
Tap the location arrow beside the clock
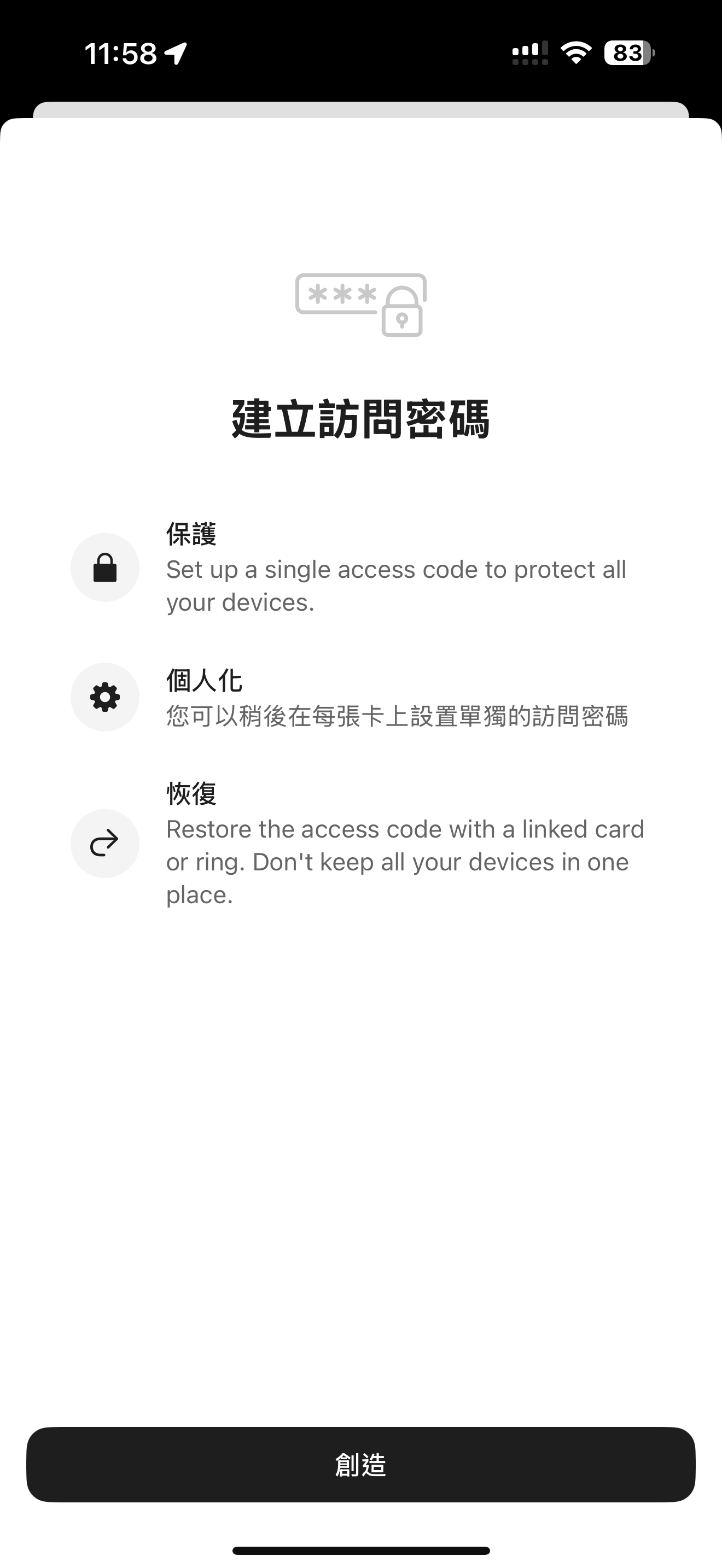(x=177, y=54)
